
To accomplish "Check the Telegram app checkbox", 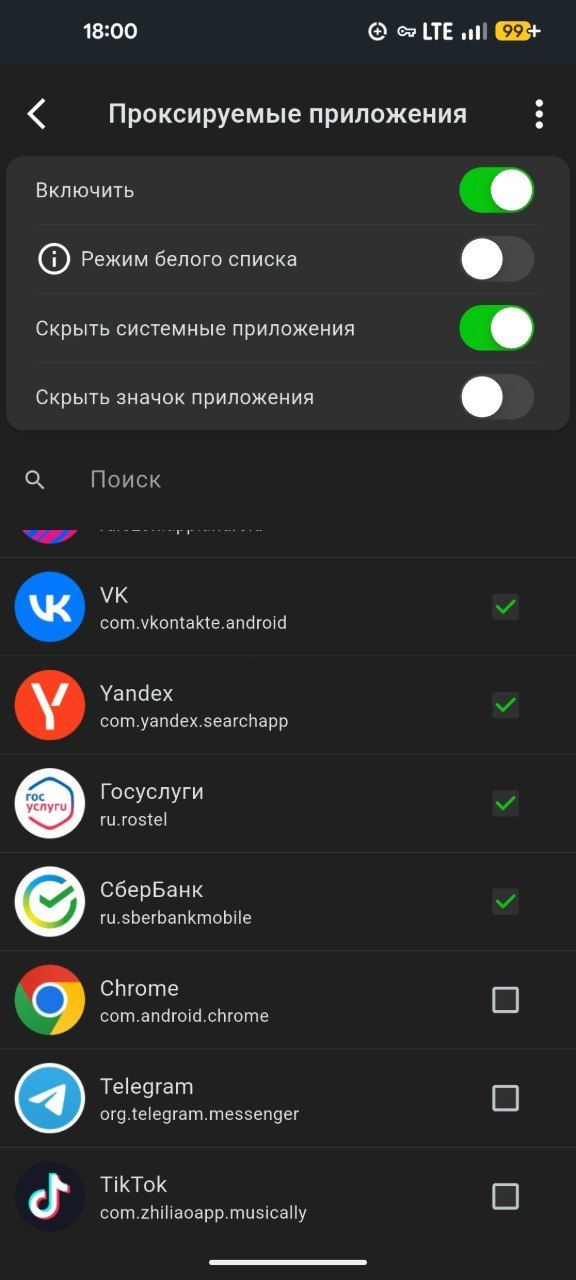I will click(506, 1098).
